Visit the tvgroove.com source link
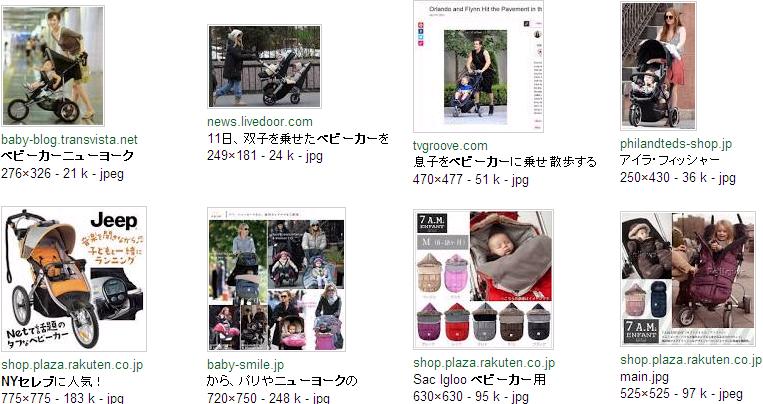This screenshot has height=404, width=763. 450,145
